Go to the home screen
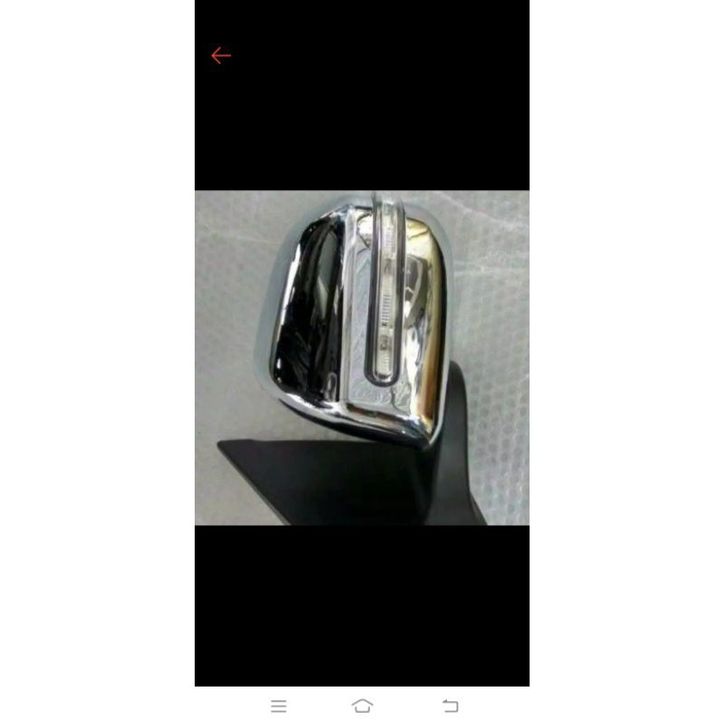Image resolution: width=726 pixels, height=726 pixels. [362, 706]
